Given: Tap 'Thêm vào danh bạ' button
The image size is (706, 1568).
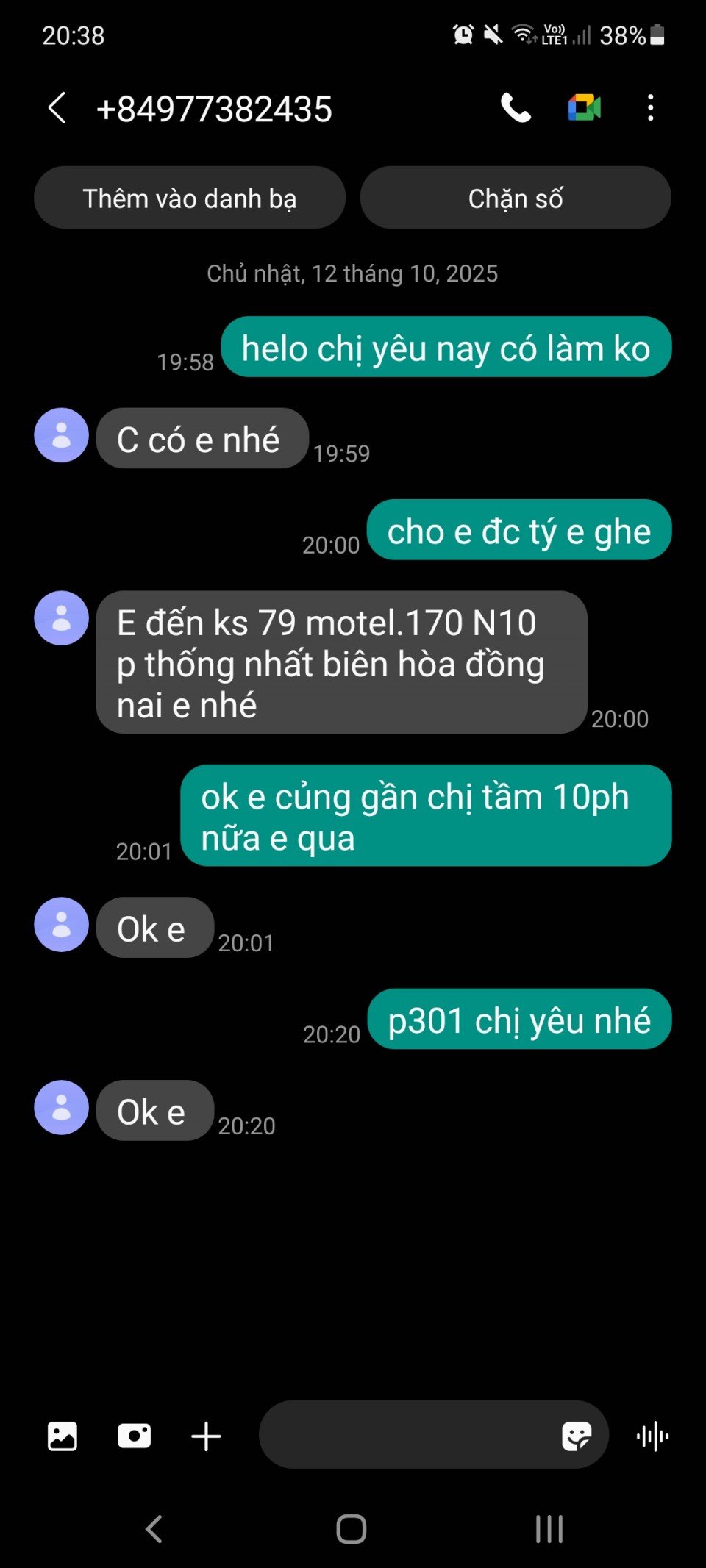Looking at the screenshot, I should (190, 198).
